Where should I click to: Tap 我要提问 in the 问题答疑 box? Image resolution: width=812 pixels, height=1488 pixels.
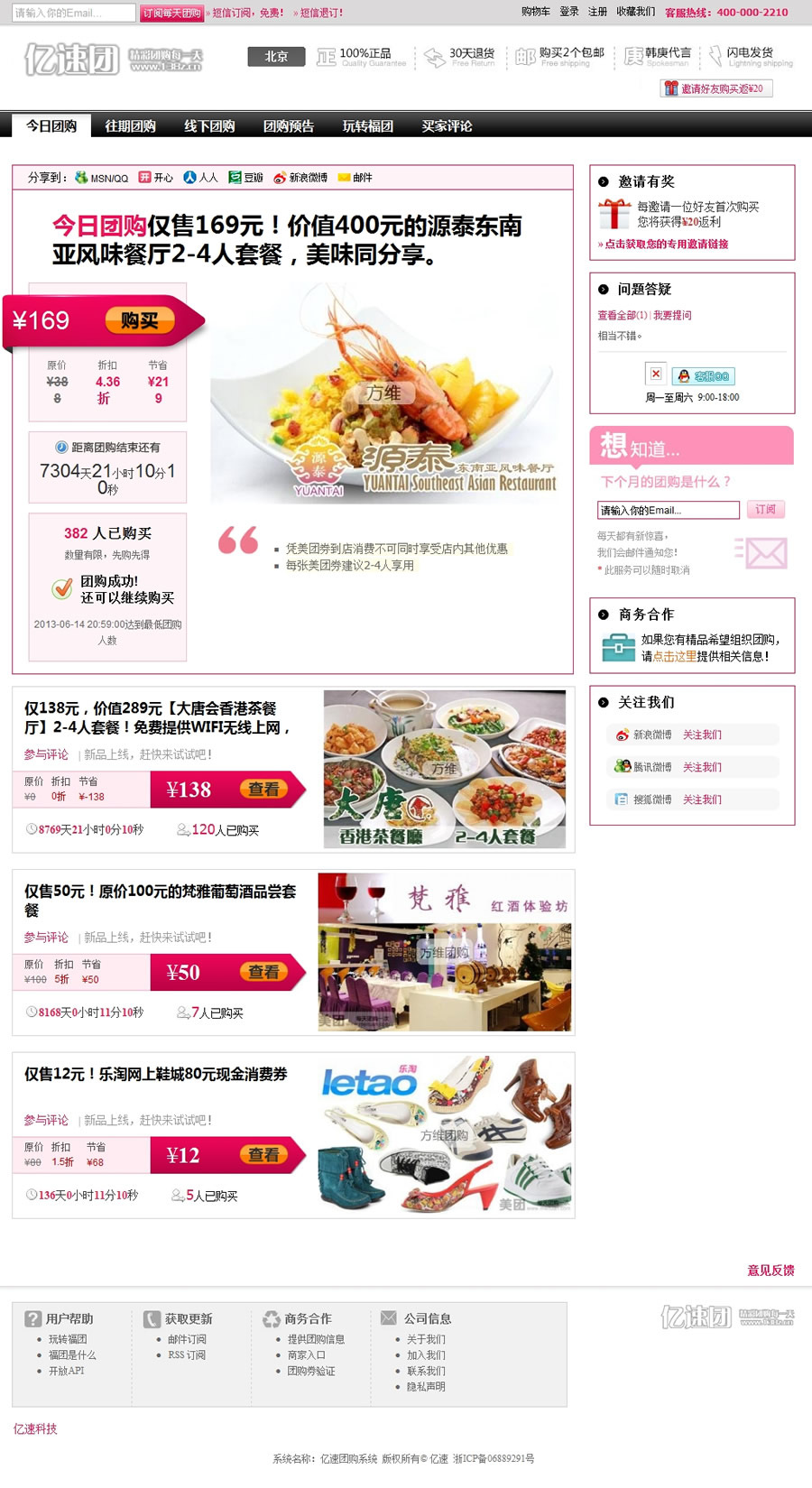672,315
